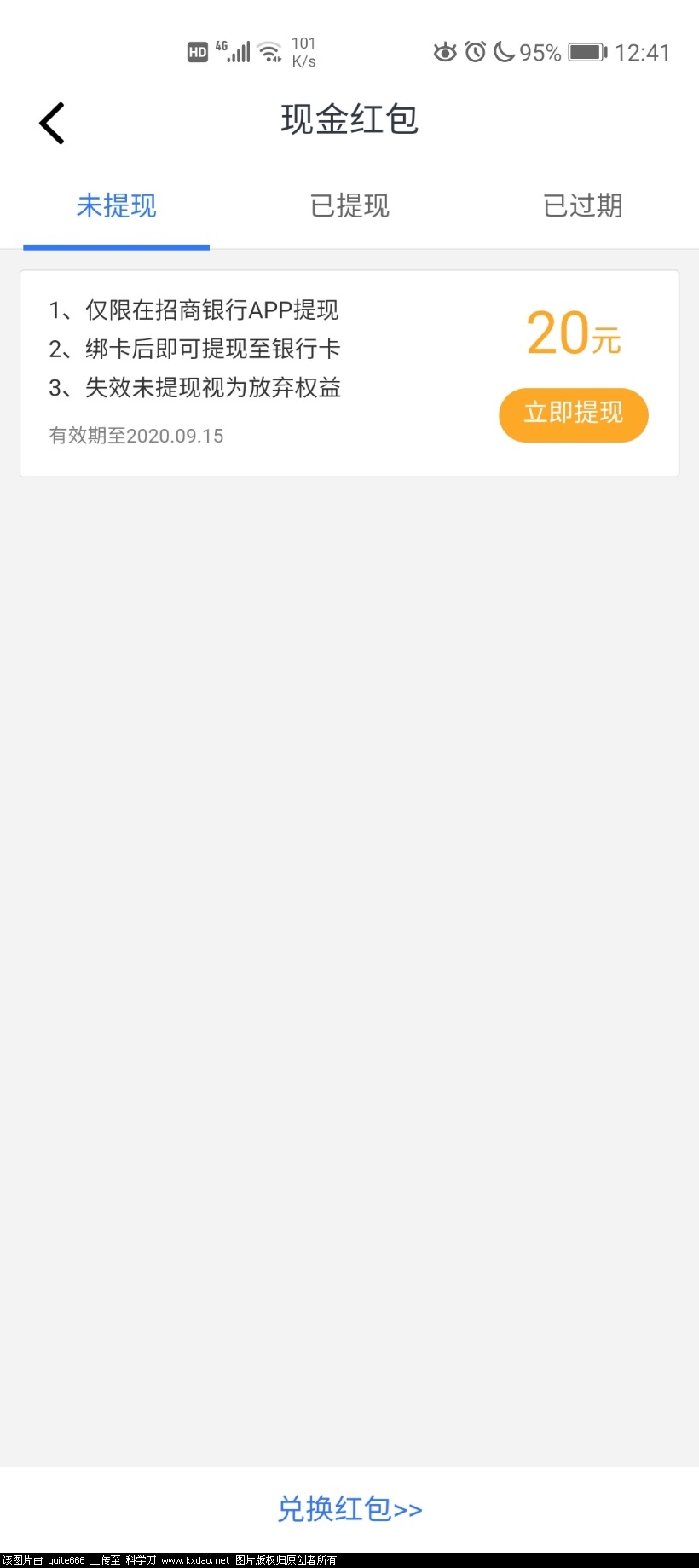Open the 兑换红包 link
This screenshot has height=1568, width=699.
tap(349, 1508)
